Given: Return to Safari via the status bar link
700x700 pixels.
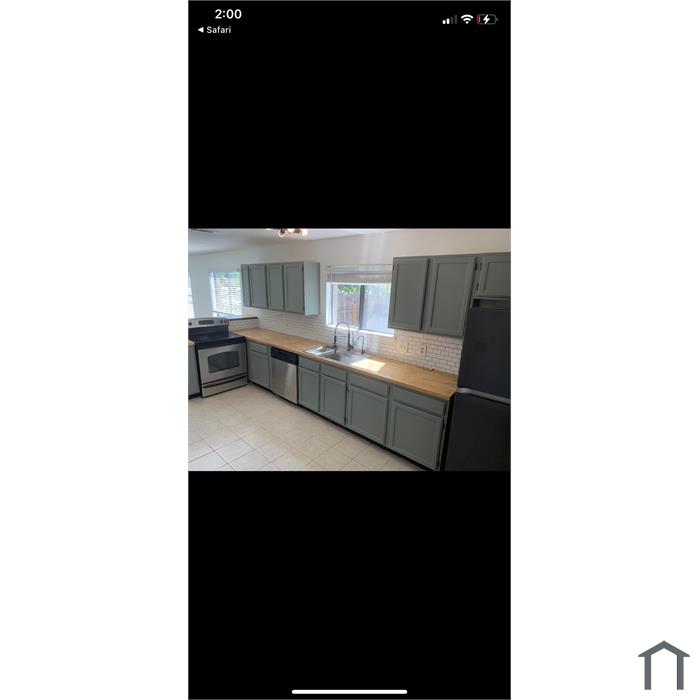Looking at the screenshot, I should click(x=214, y=30).
